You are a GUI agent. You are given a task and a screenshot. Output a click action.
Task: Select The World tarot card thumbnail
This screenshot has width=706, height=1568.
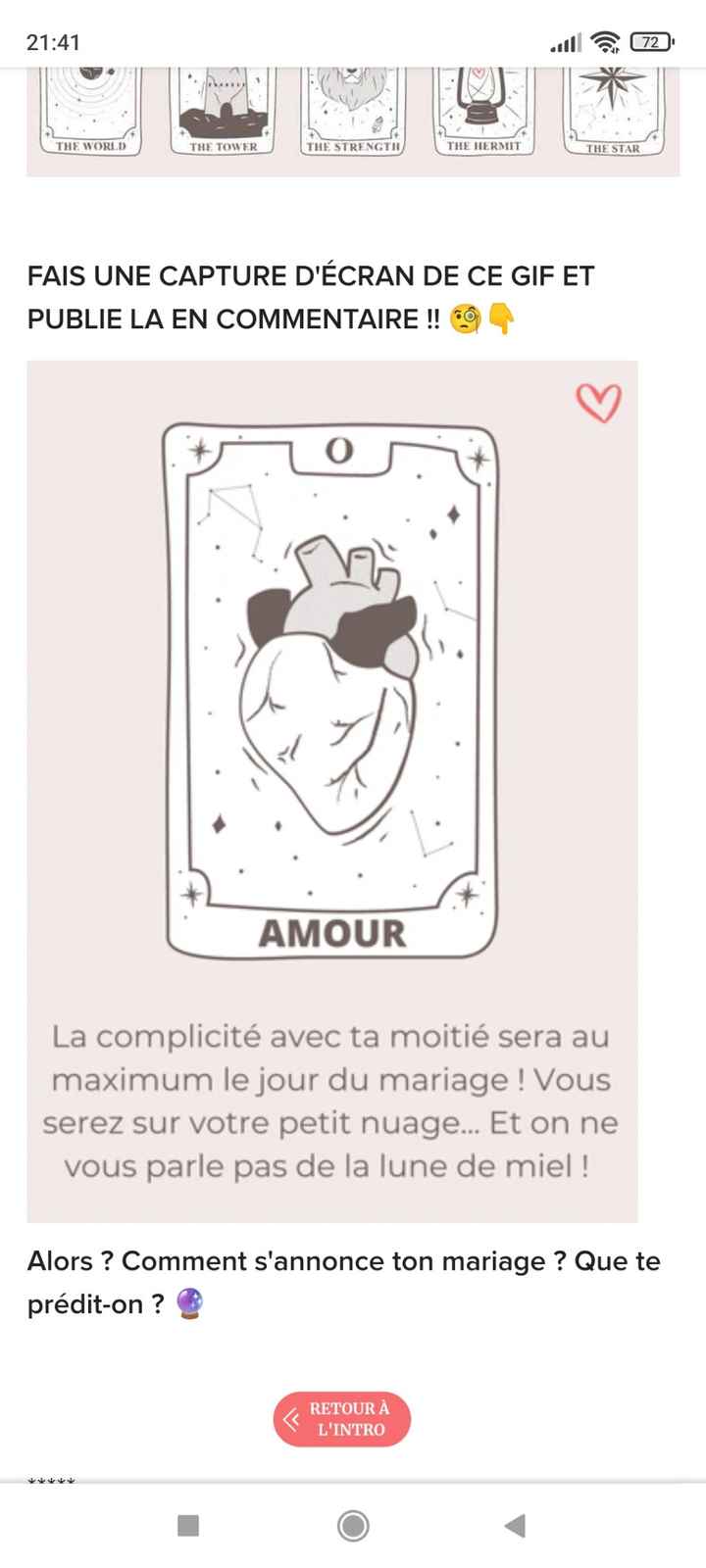89,108
